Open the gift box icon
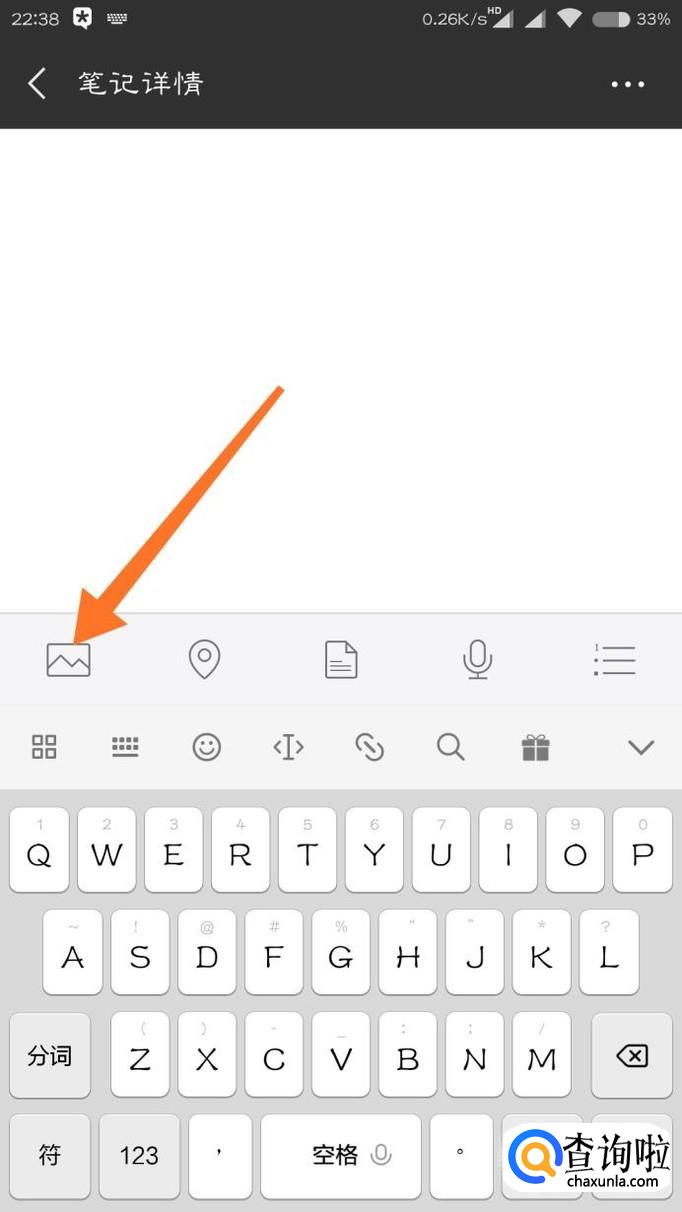The width and height of the screenshot is (682, 1212). point(536,747)
